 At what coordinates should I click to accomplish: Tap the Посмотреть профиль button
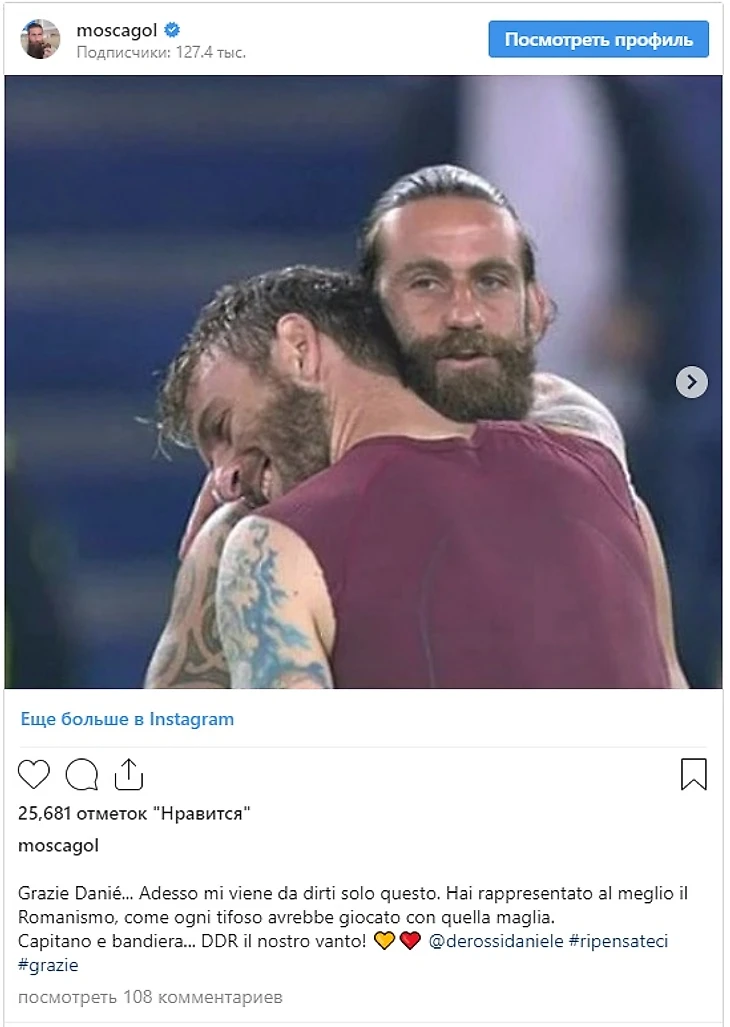point(598,40)
